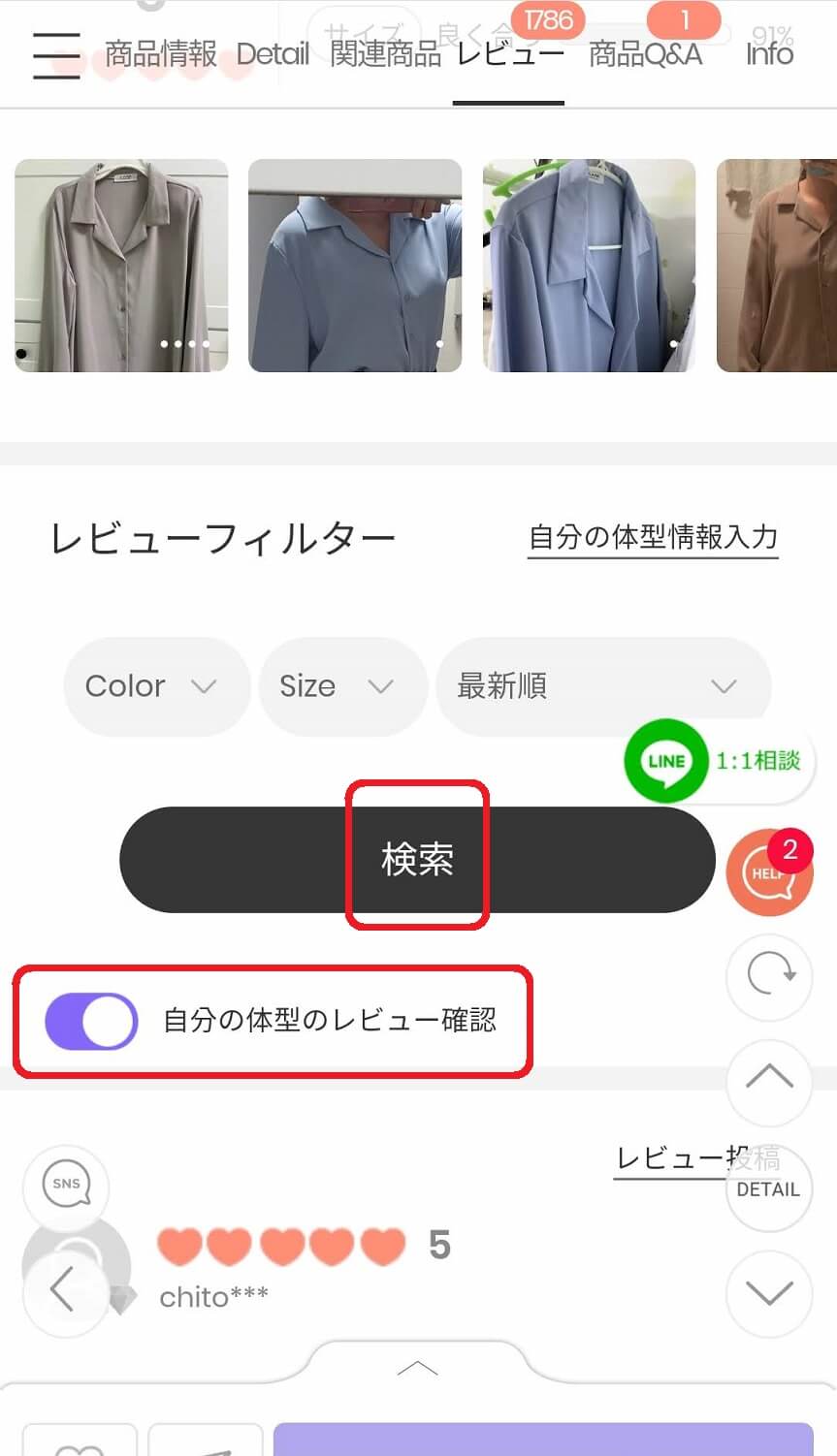The height and width of the screenshot is (1456, 837).
Task: Open the HELP chat bubble
Action: point(769,872)
